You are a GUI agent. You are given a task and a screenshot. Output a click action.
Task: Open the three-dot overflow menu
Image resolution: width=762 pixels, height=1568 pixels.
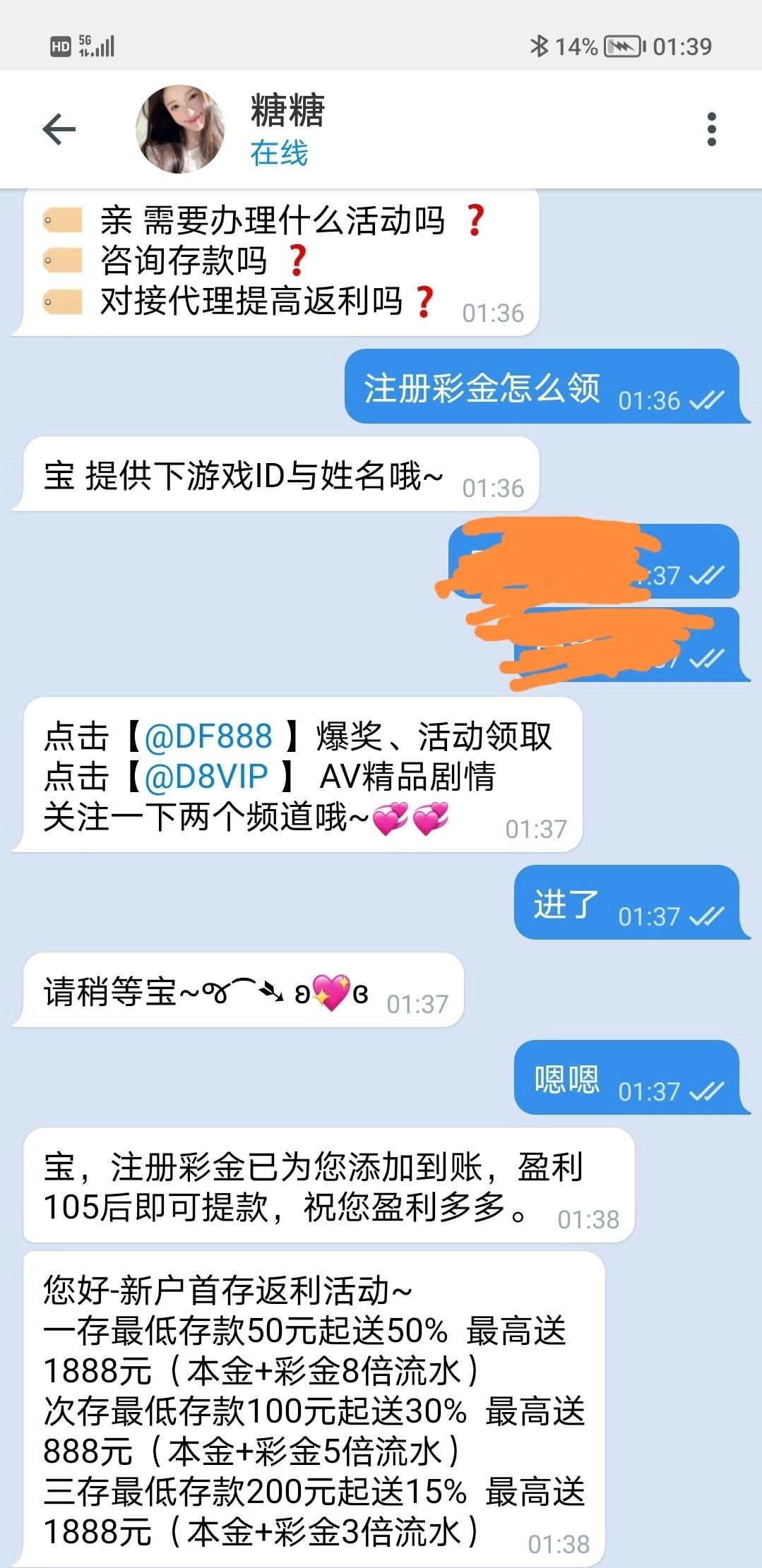pyautogui.click(x=711, y=129)
